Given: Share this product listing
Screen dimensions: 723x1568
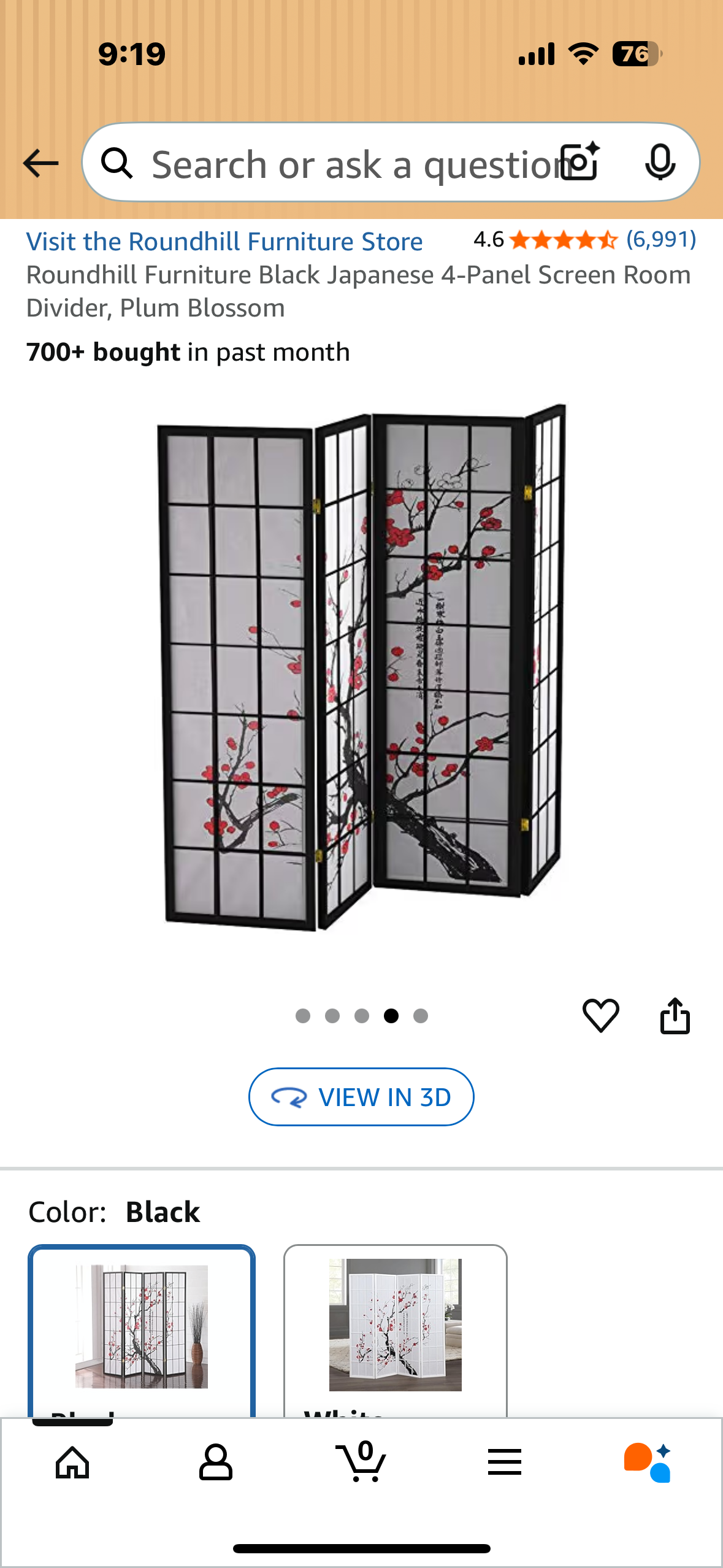Looking at the screenshot, I should (676, 1016).
